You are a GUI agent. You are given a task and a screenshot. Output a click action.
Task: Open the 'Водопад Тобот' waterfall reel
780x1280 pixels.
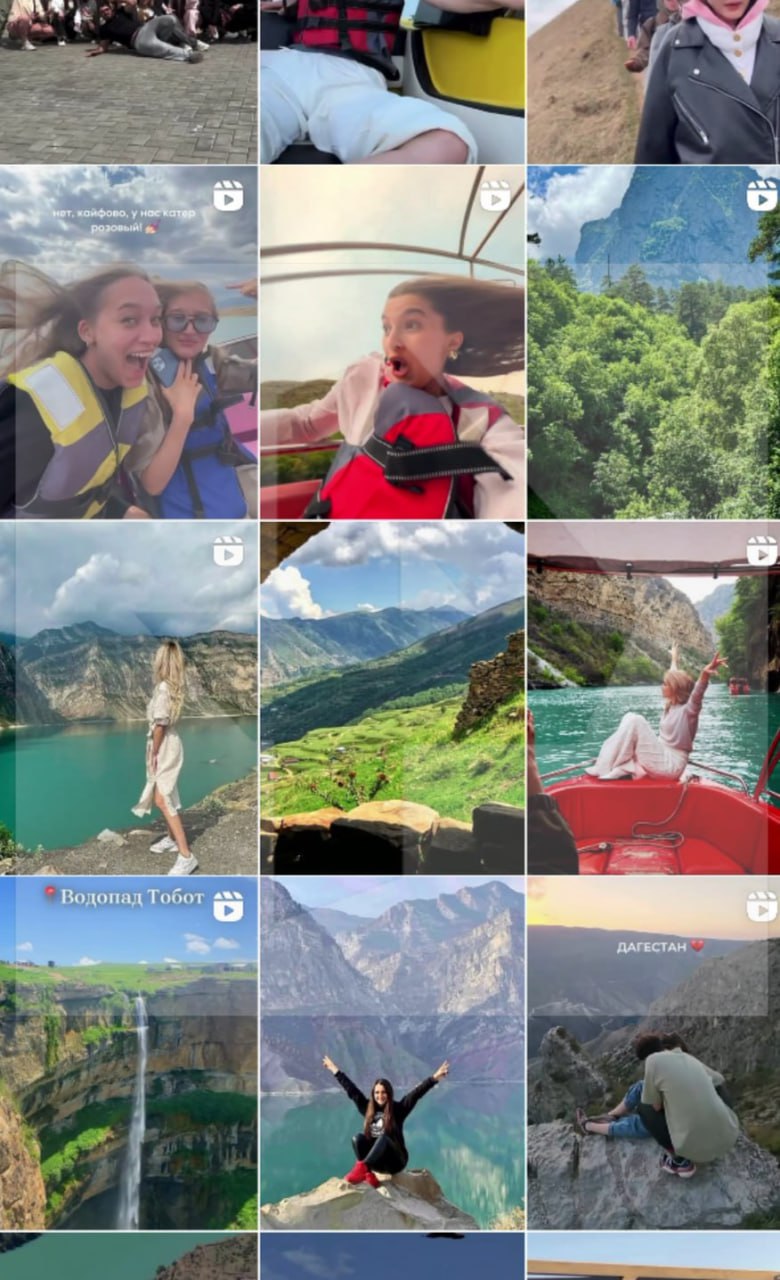[x=128, y=1054]
